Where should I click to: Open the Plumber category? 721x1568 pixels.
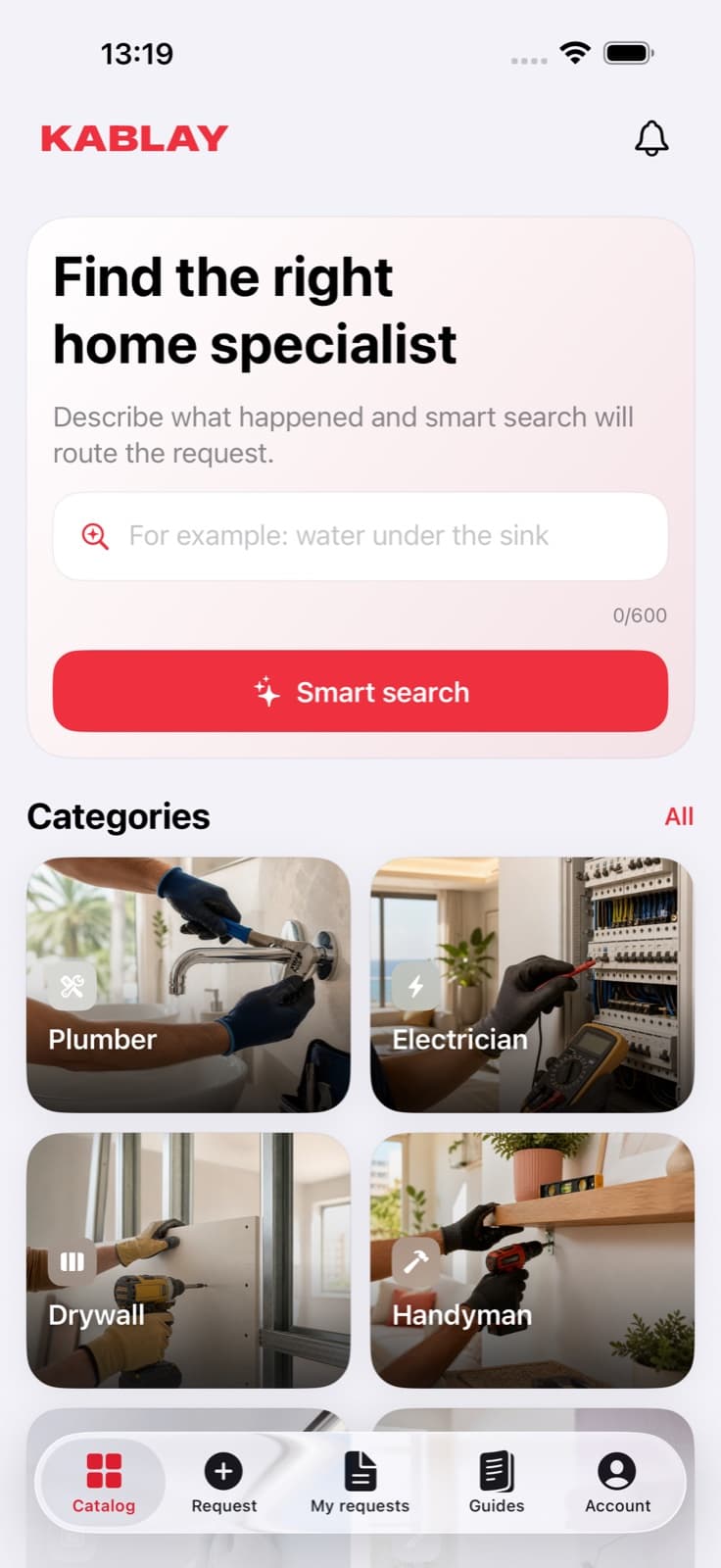point(188,985)
